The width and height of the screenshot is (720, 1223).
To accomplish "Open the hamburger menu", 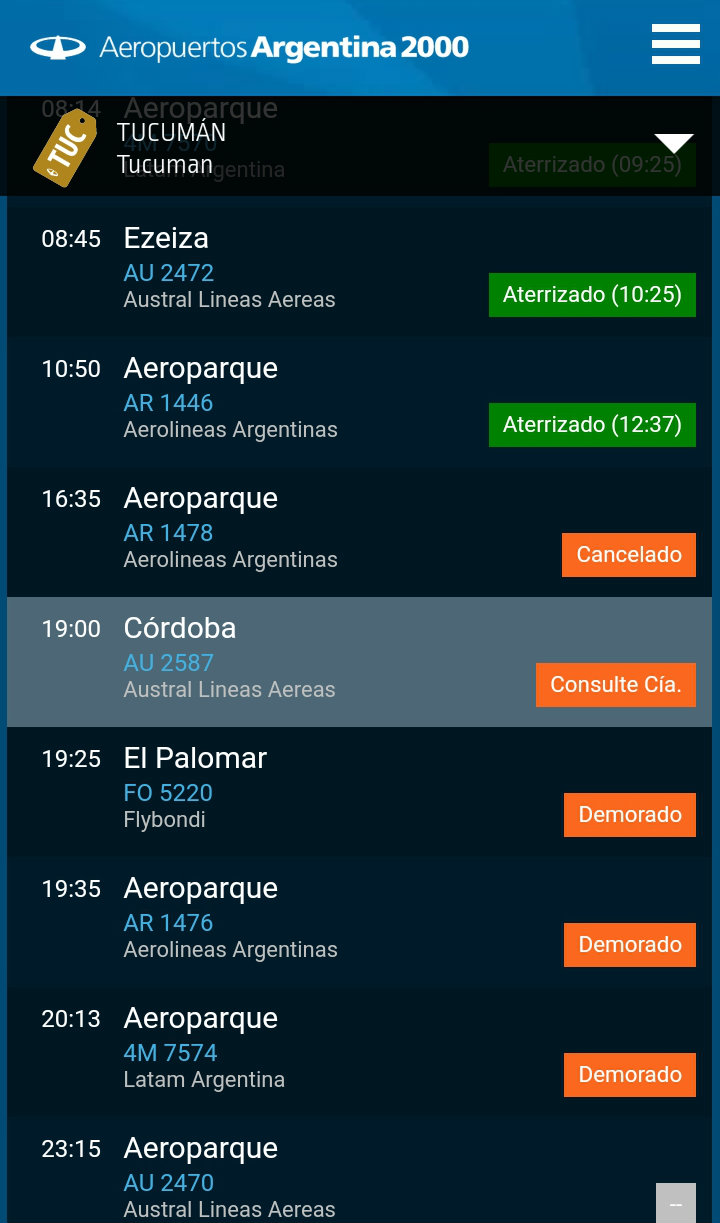I will (x=676, y=44).
